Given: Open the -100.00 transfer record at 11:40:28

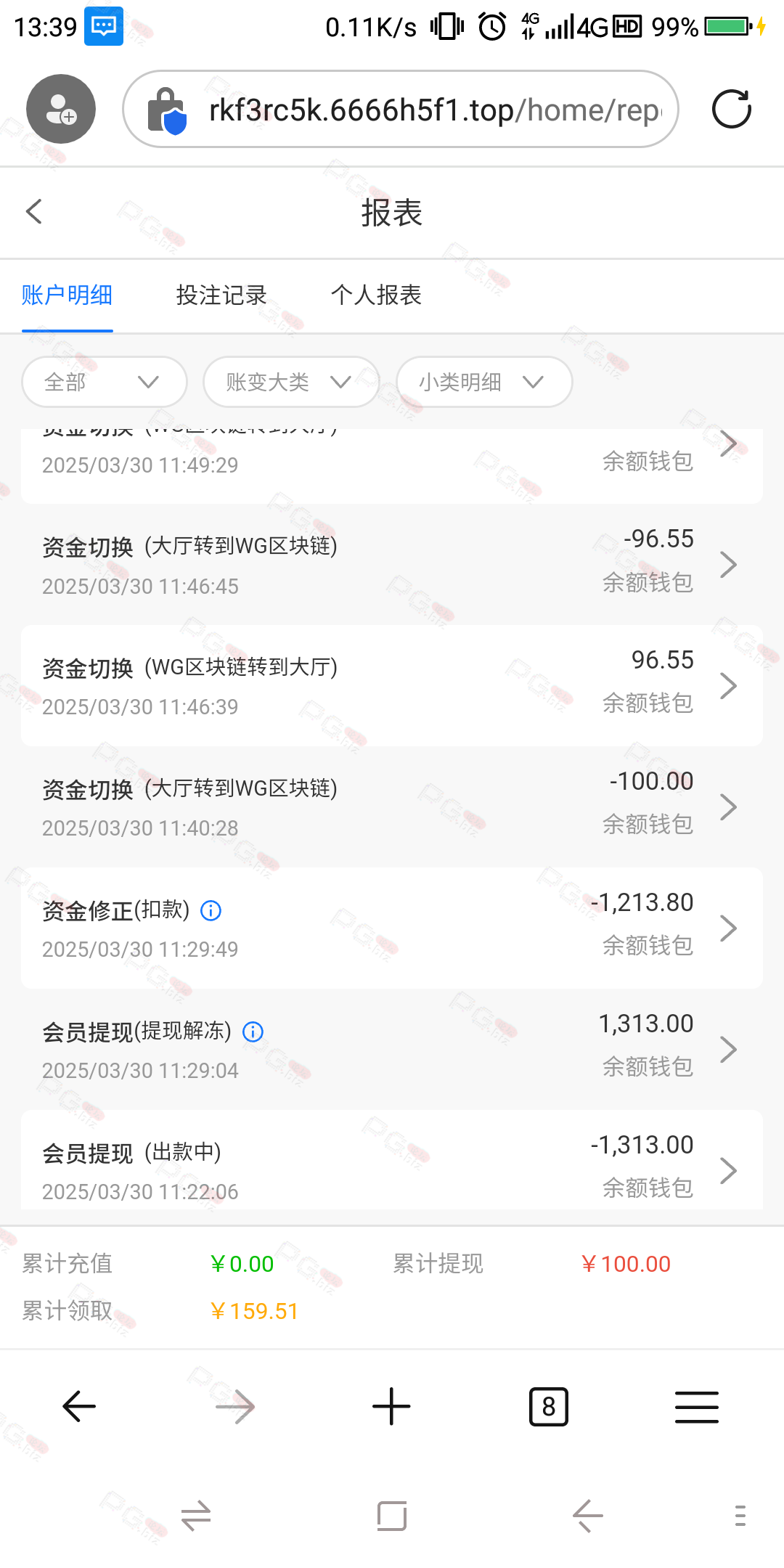Looking at the screenshot, I should pyautogui.click(x=392, y=807).
